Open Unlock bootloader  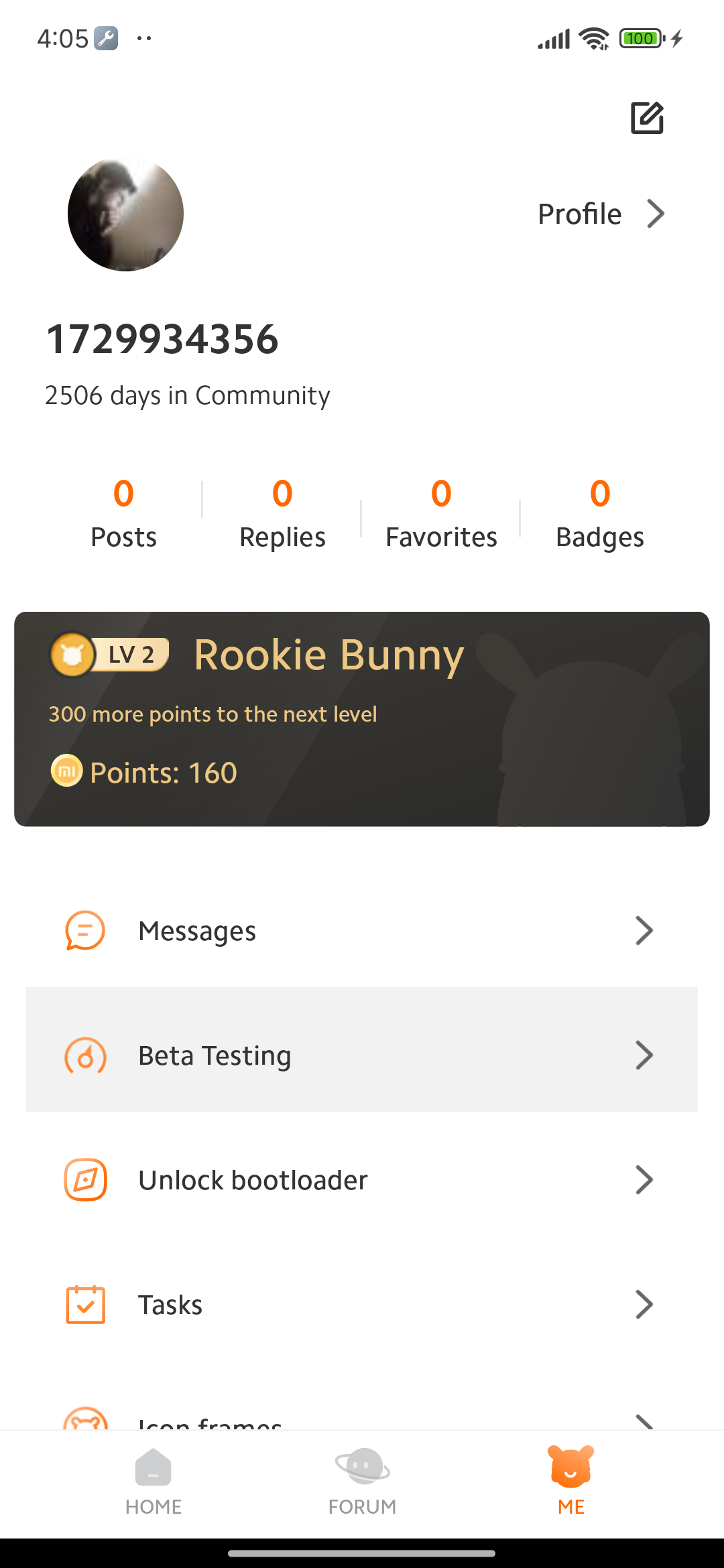coord(362,1180)
